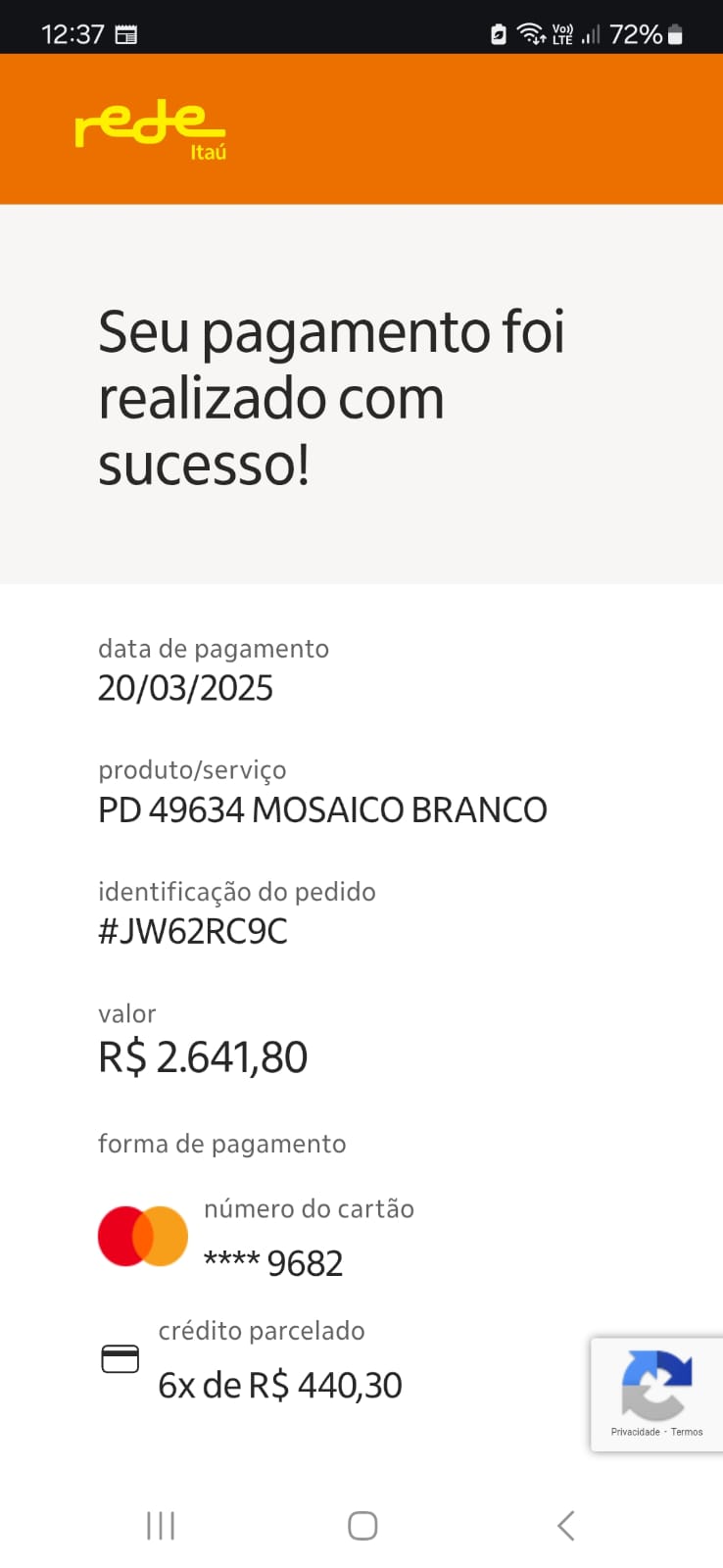723x1568 pixels.
Task: Tap the order ID #JW62RC9C
Action: [193, 932]
